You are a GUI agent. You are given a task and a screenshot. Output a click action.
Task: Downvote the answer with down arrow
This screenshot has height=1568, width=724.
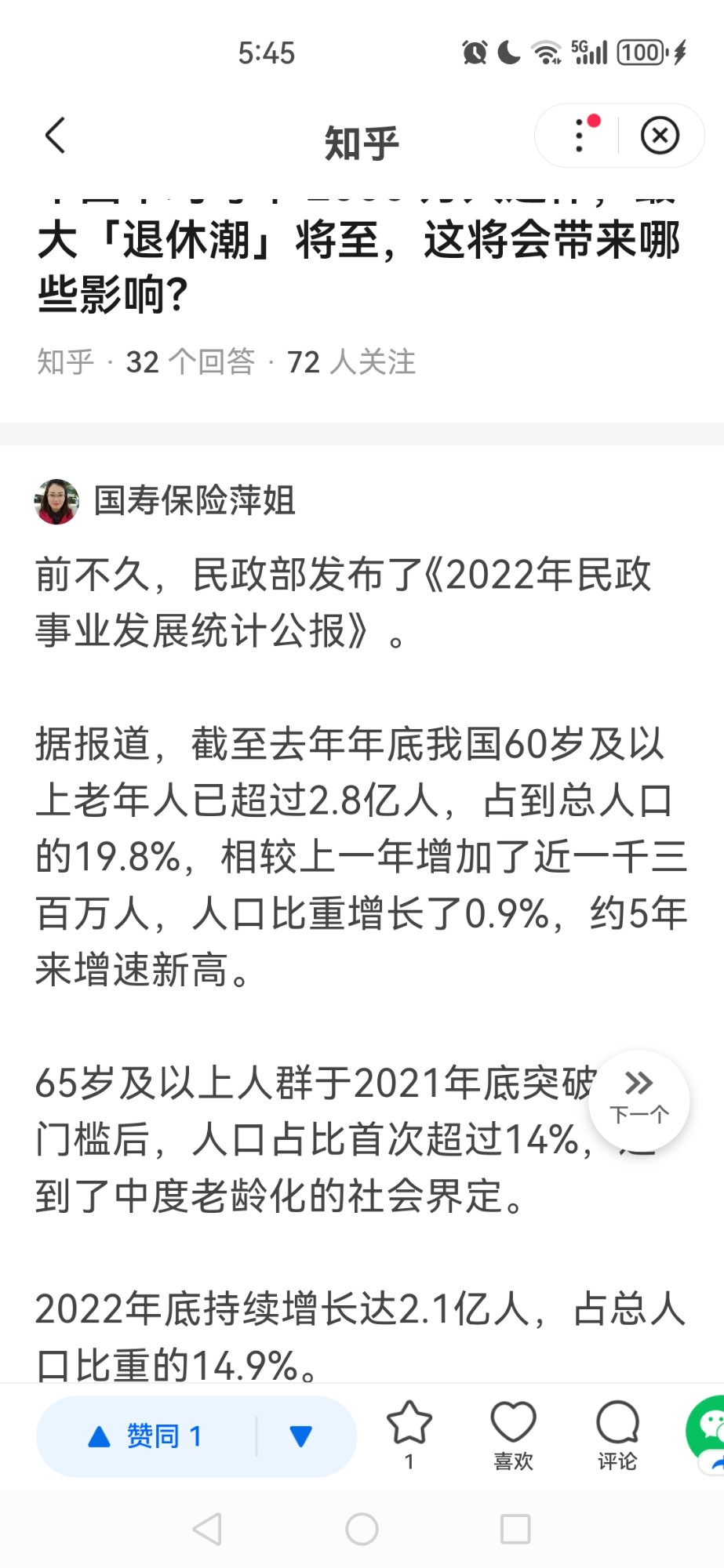click(301, 1436)
